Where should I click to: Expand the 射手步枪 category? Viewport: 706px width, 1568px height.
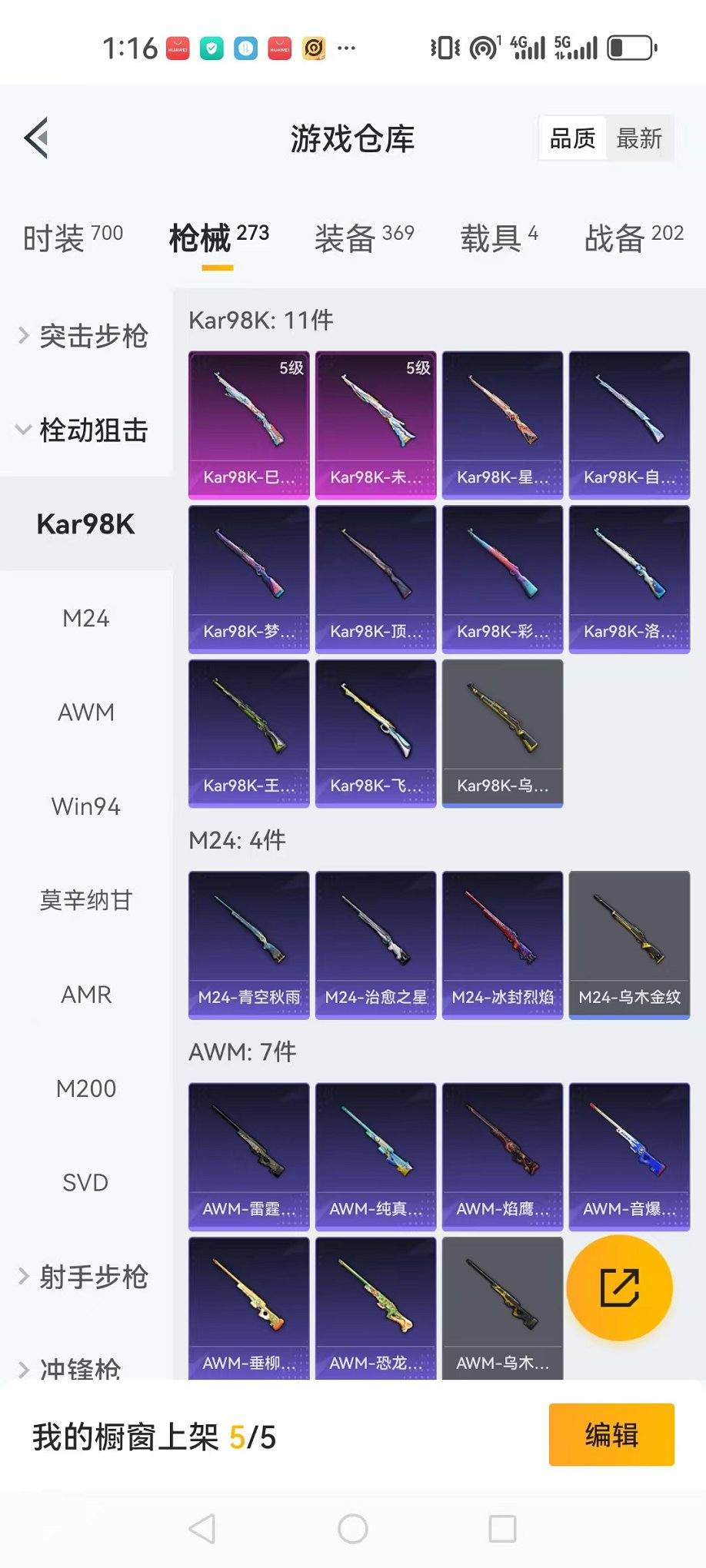86,1277
